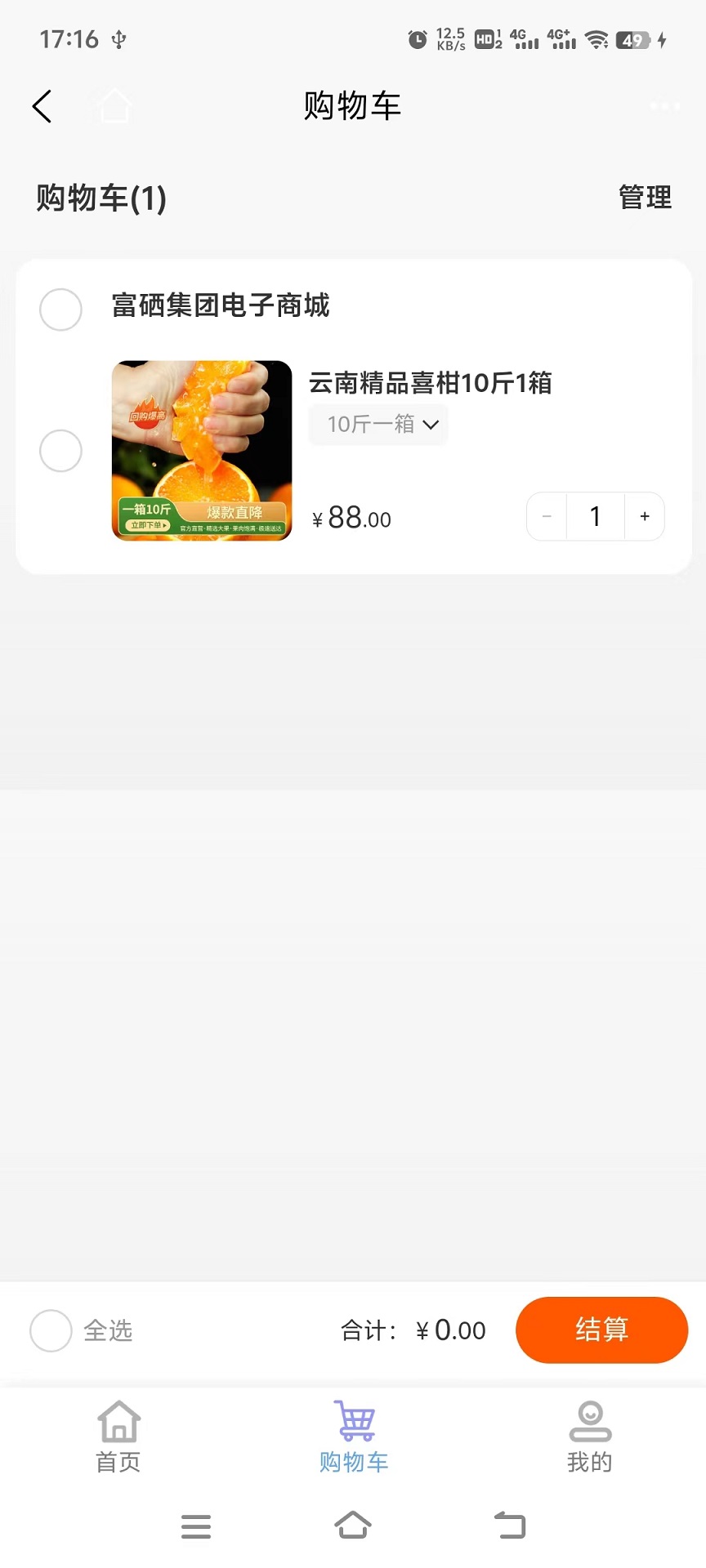Select the 富硒集团电子商城 store checkbox

(x=61, y=310)
